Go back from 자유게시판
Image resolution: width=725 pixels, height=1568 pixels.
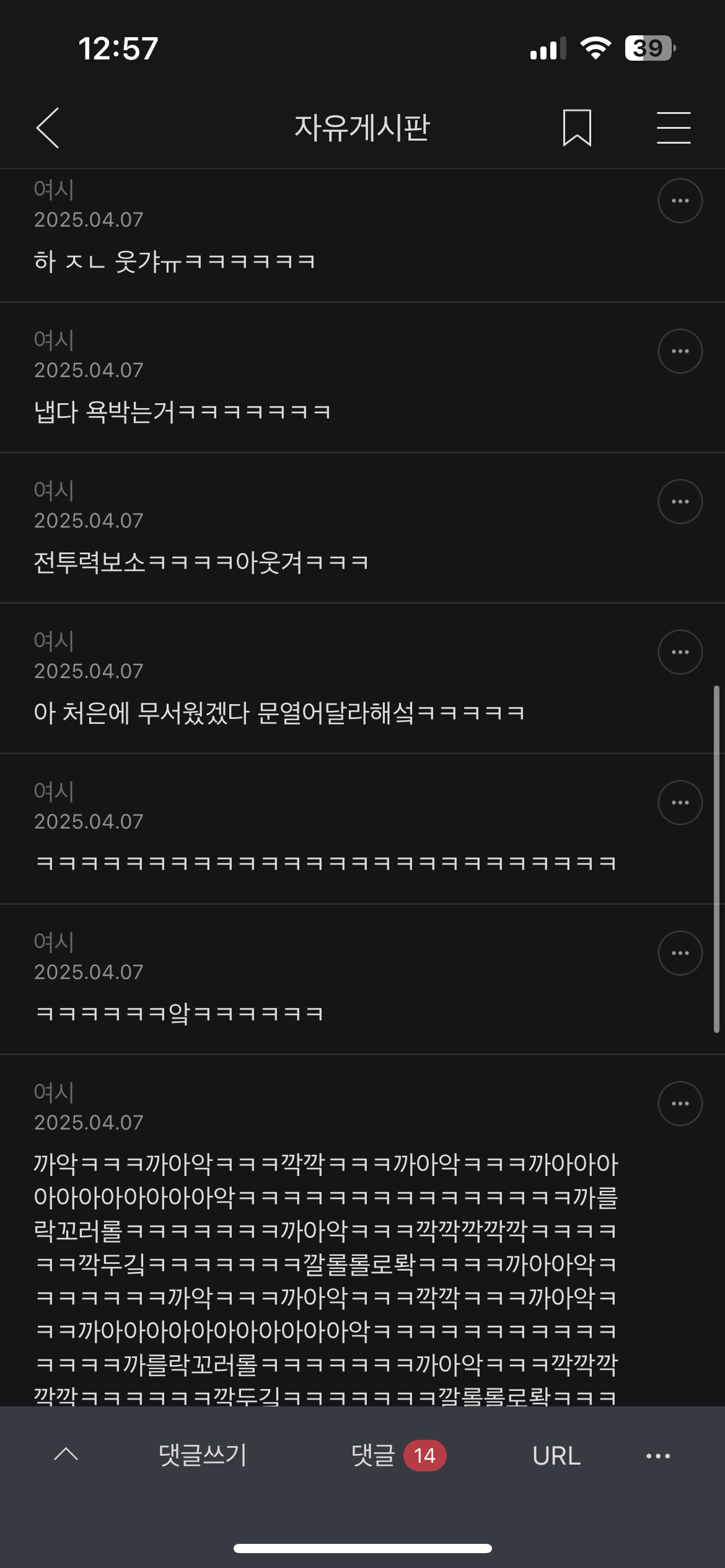pyautogui.click(x=48, y=128)
